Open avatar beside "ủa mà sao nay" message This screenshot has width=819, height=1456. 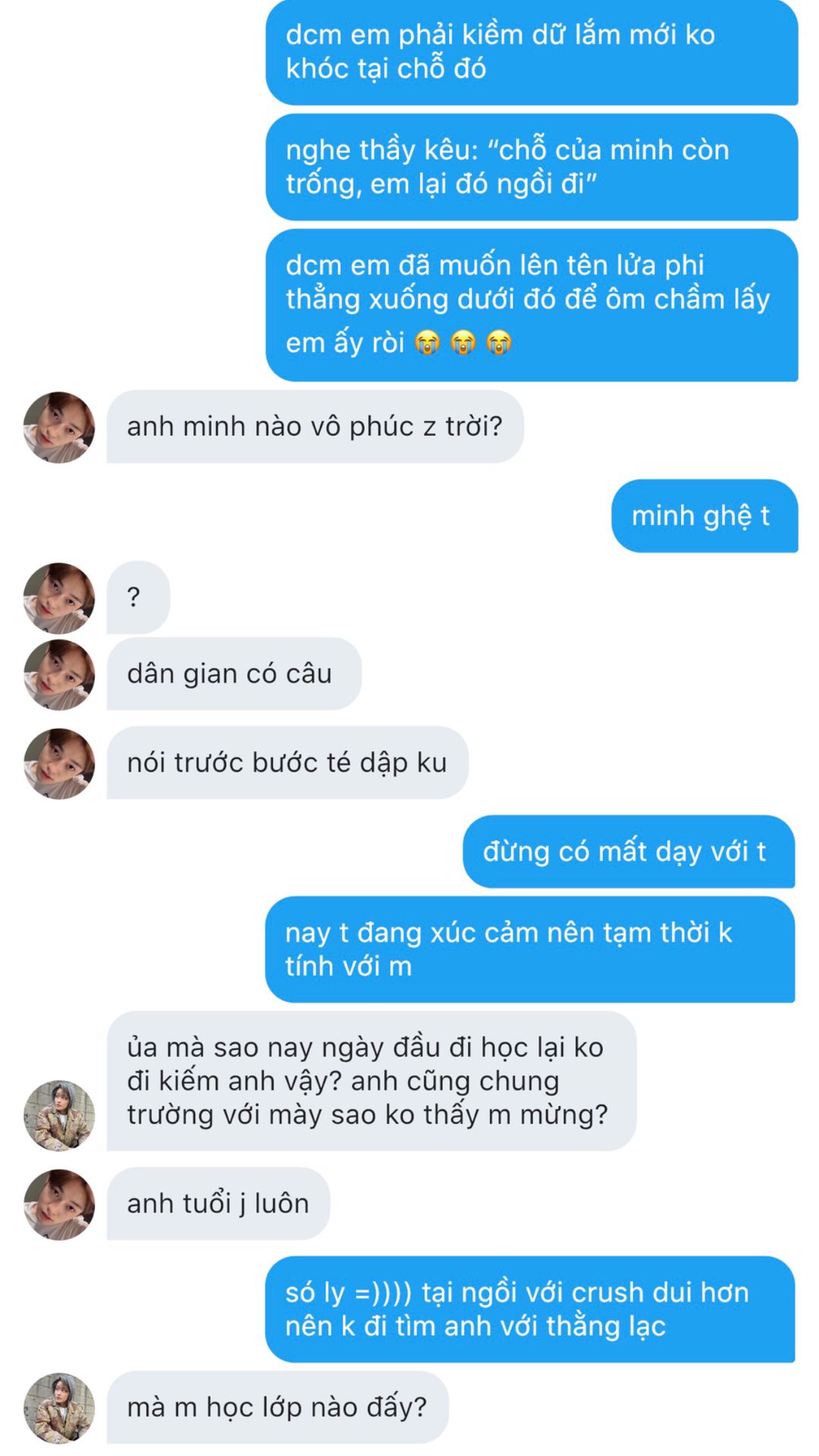click(x=59, y=1116)
